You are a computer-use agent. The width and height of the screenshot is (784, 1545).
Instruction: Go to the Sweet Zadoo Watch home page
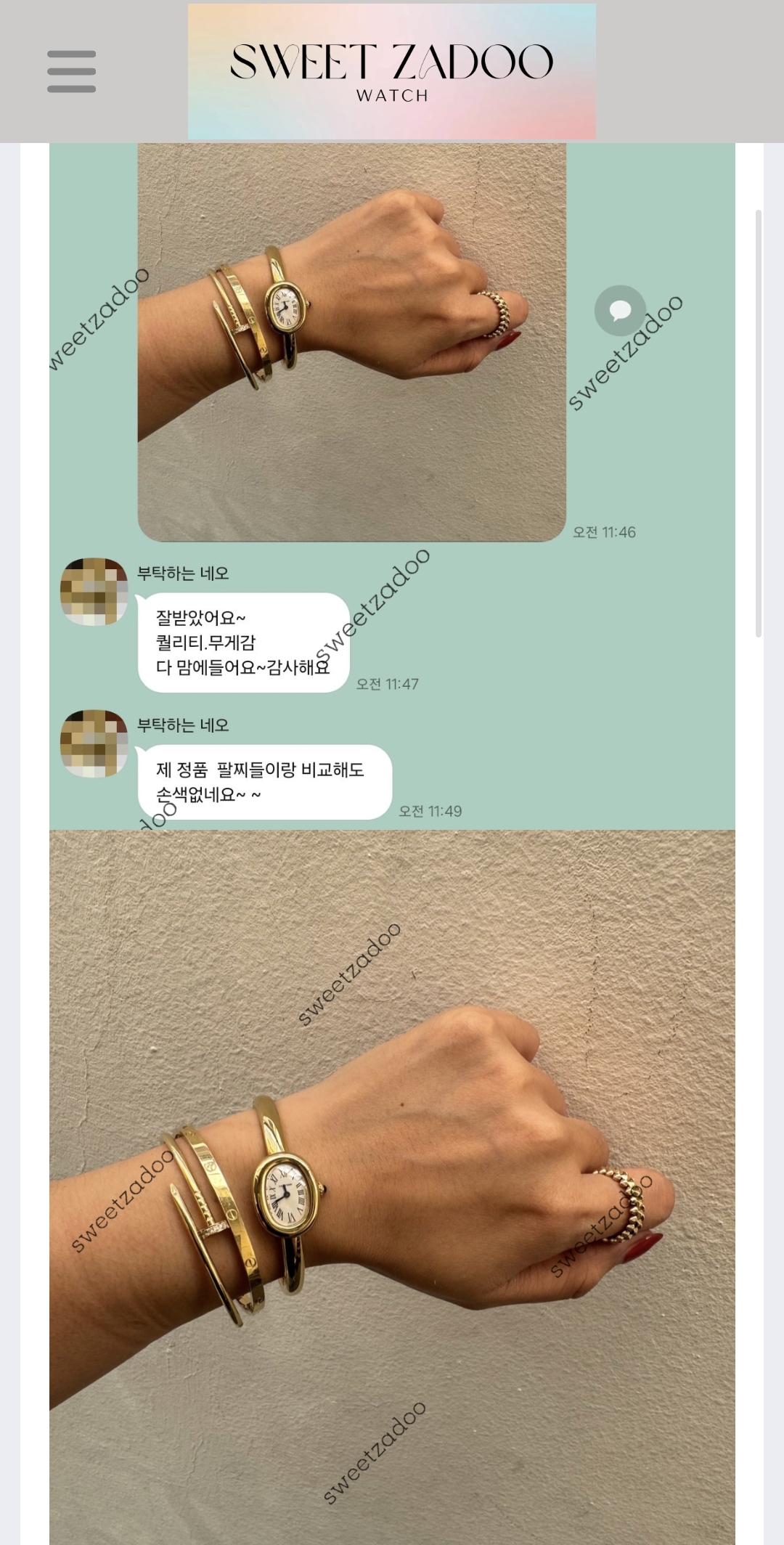pyautogui.click(x=391, y=71)
